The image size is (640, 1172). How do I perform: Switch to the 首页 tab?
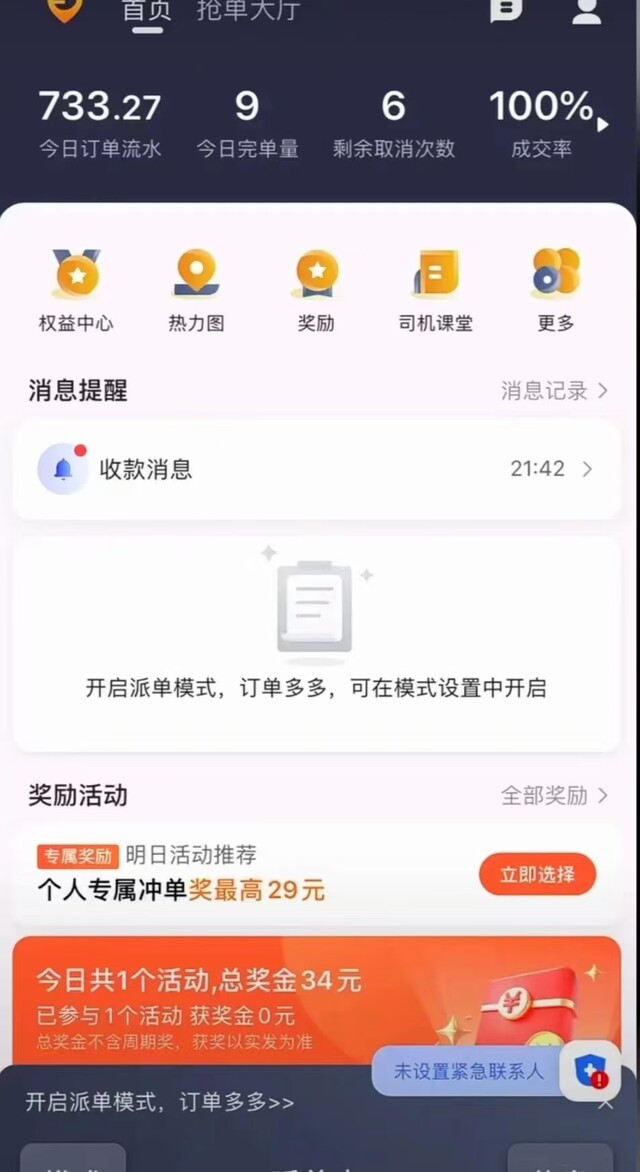pyautogui.click(x=147, y=10)
